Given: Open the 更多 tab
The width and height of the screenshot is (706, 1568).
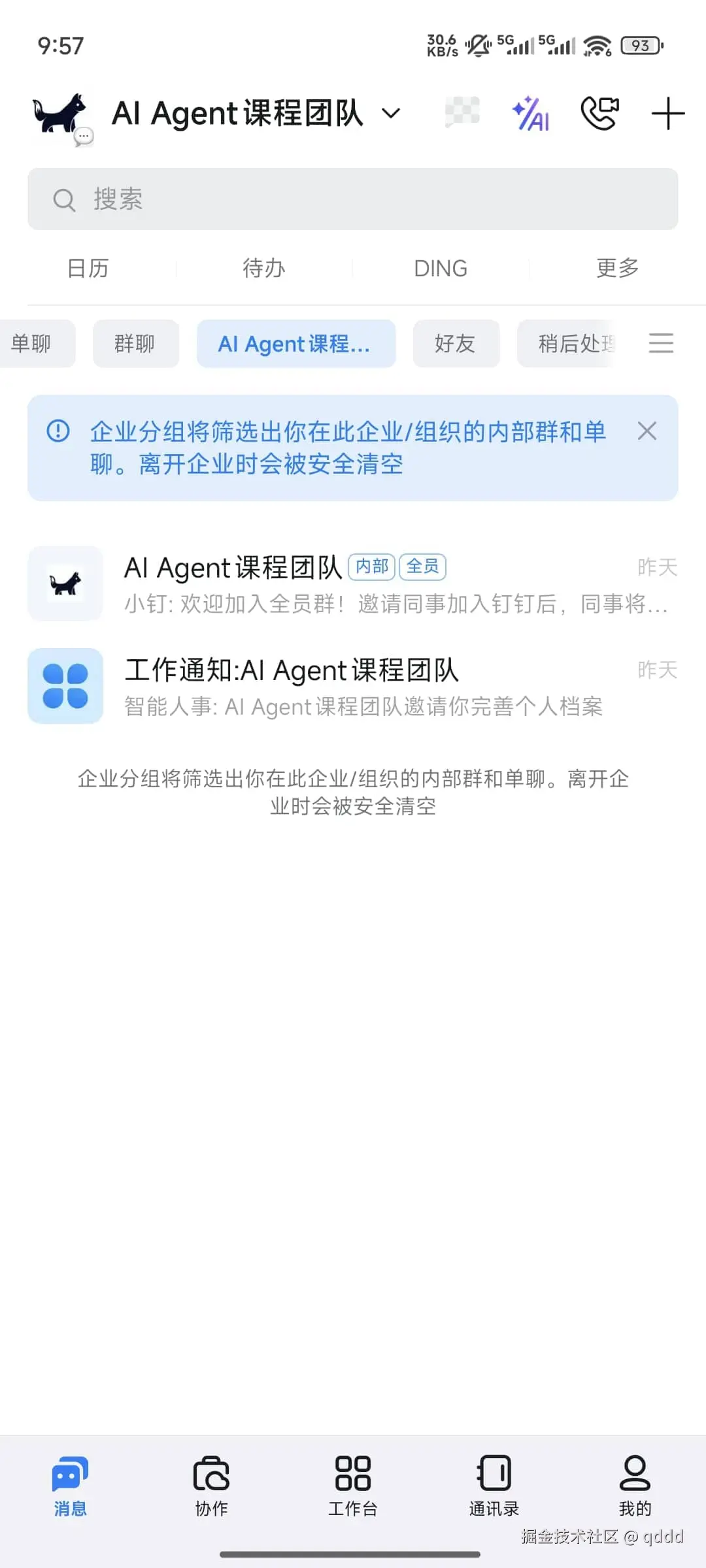Looking at the screenshot, I should pos(617,268).
